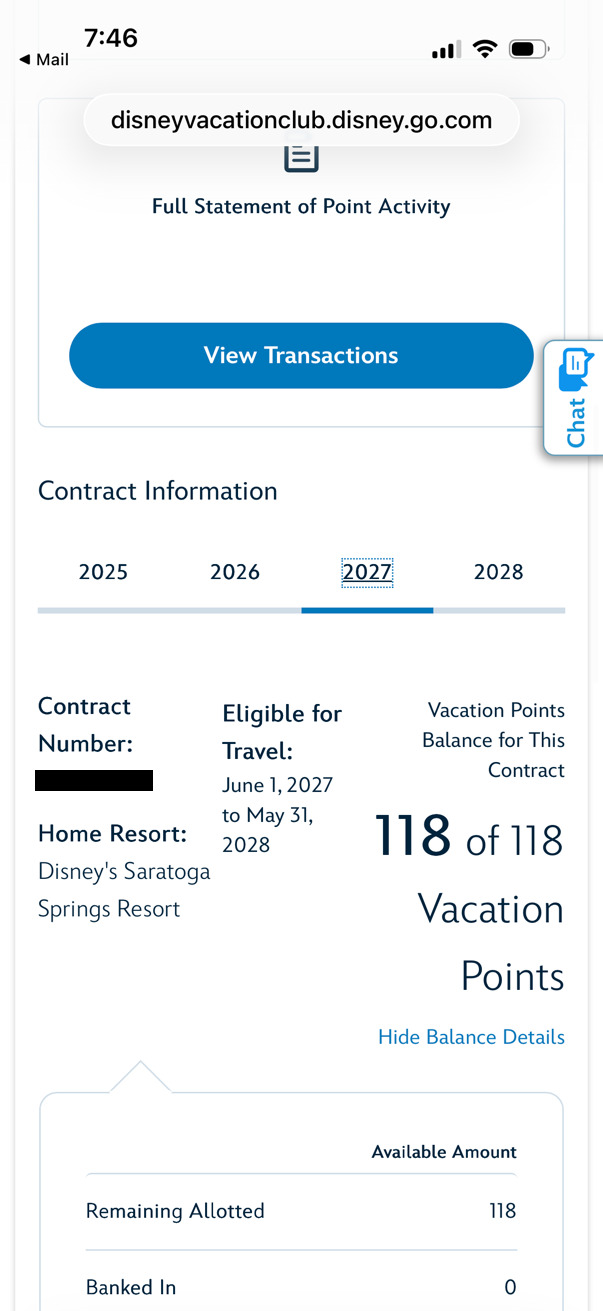This screenshot has width=603, height=1311.
Task: Select the 2026 contract year tab
Action: (235, 572)
